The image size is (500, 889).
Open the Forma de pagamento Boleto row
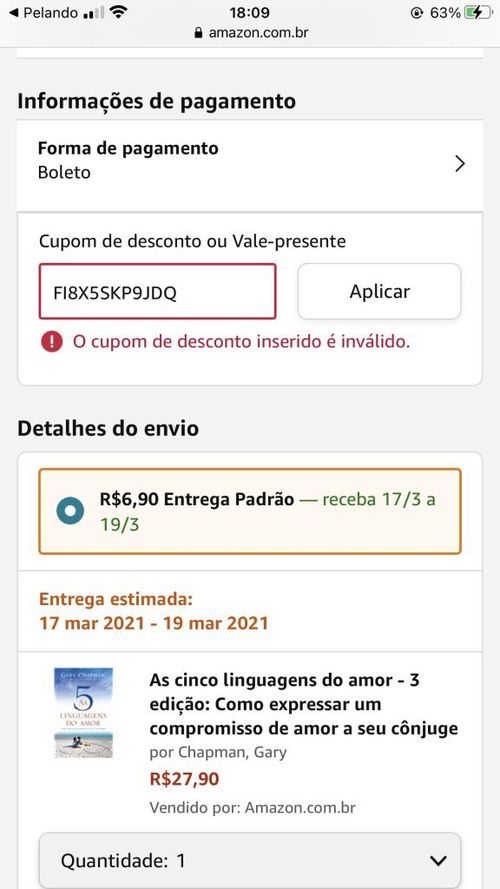(x=249, y=165)
